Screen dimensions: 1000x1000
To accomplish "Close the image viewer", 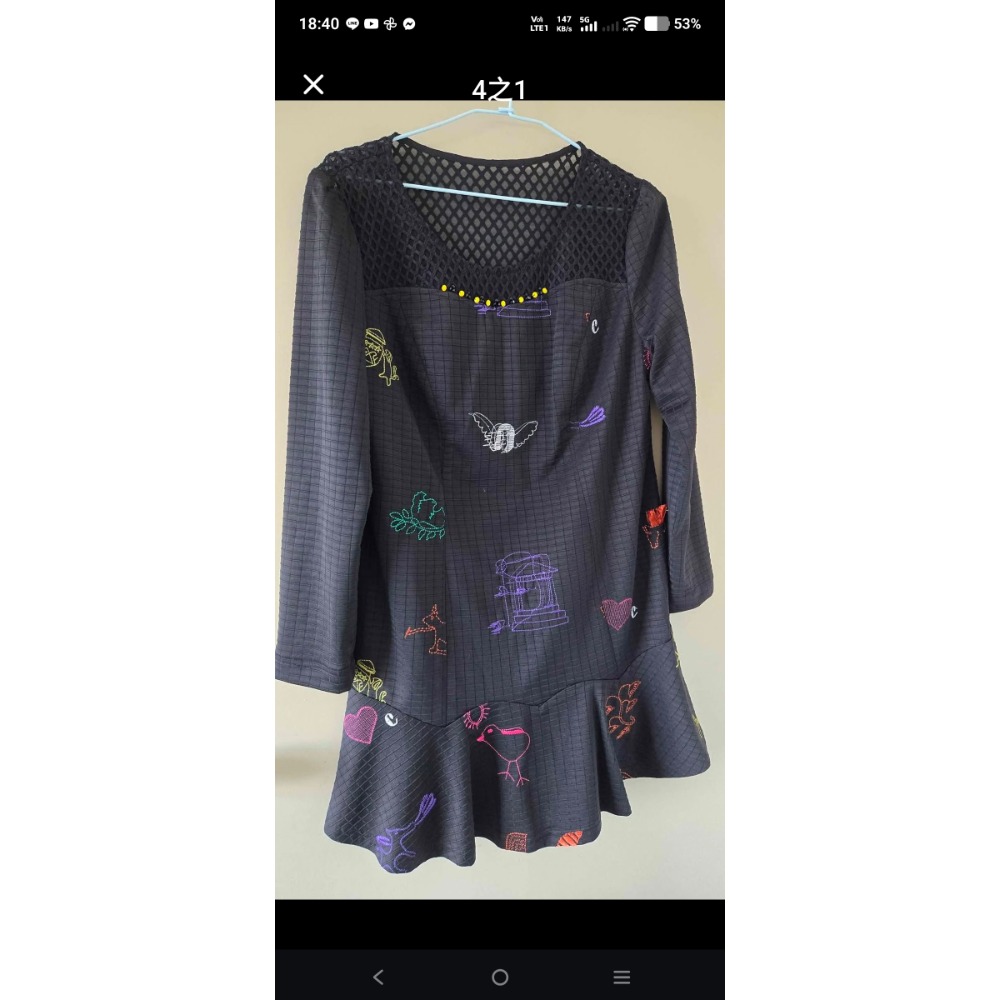I will tap(313, 85).
